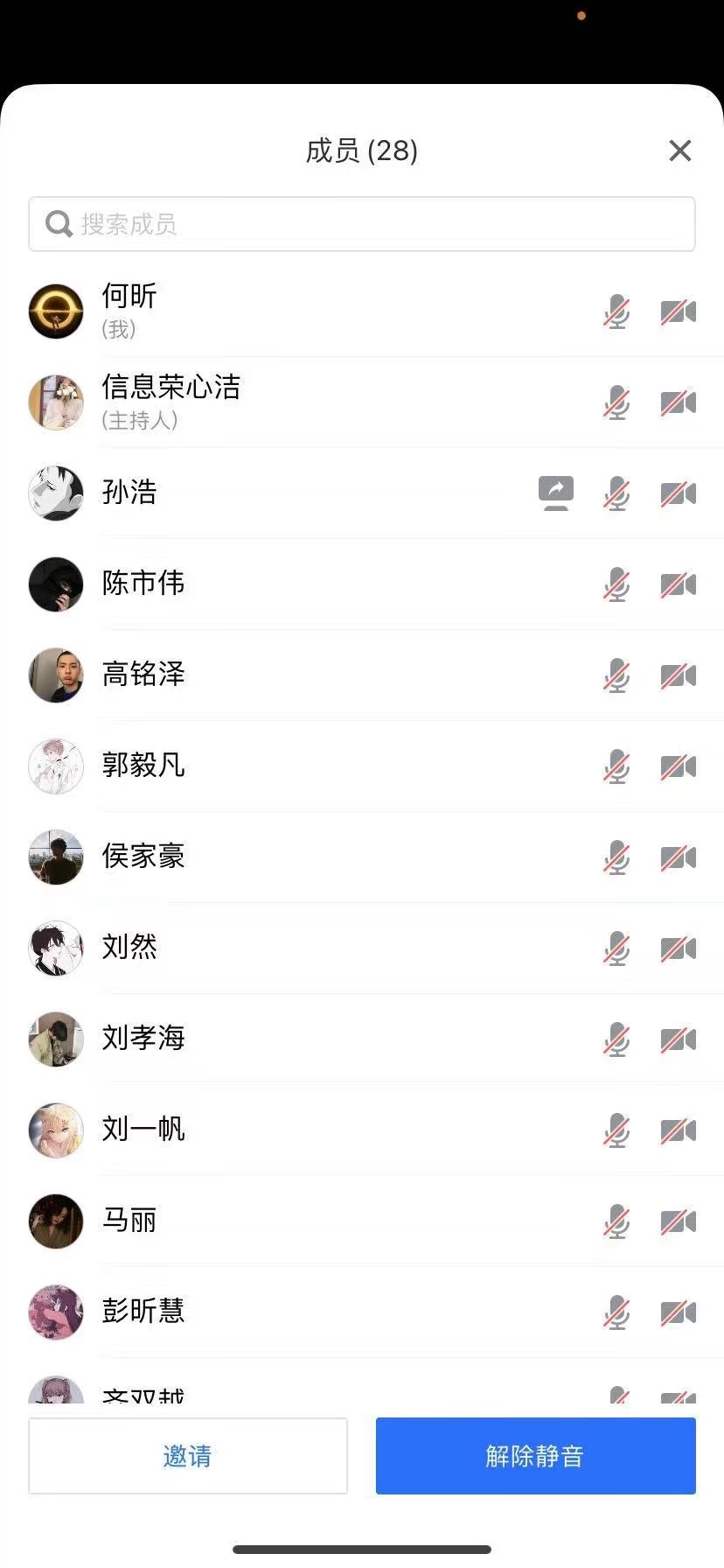
Task: Tap the camera icon beside 彭昕慧
Action: pos(678,1312)
